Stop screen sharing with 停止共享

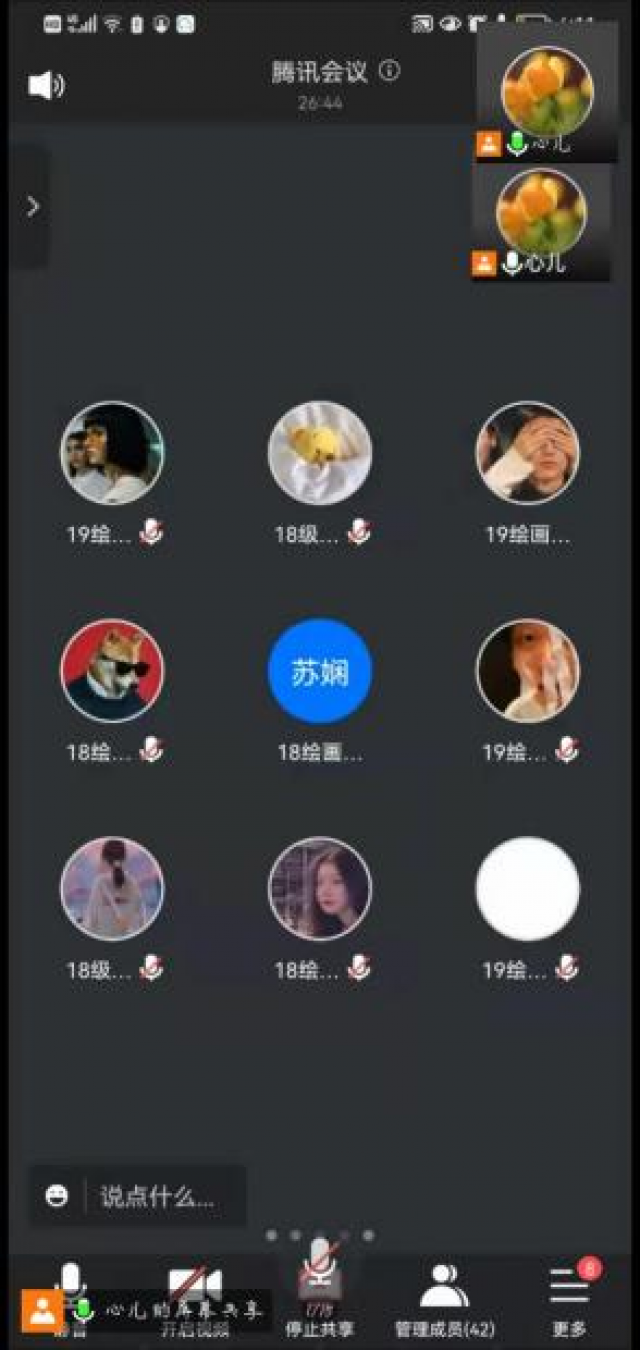tap(319, 1295)
